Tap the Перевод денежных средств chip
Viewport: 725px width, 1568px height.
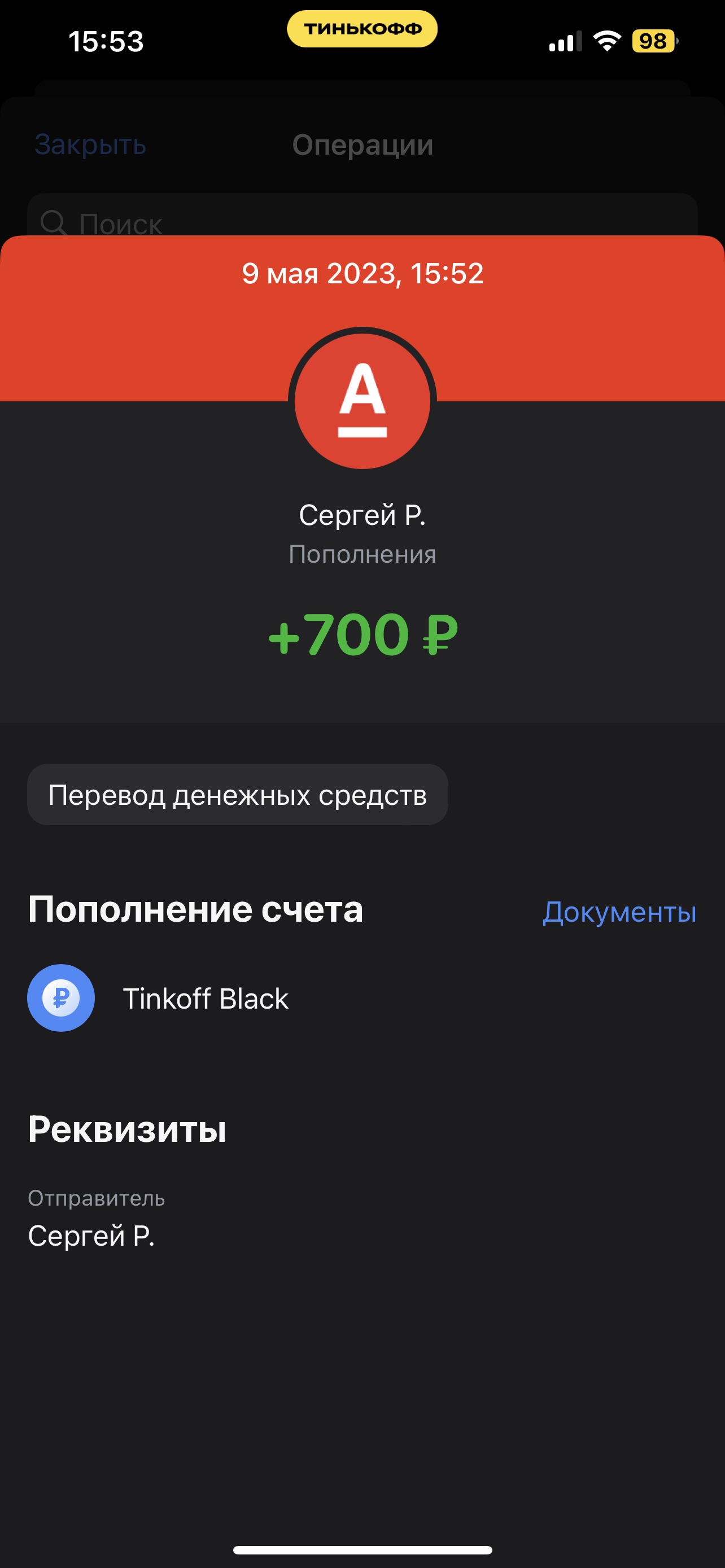pyautogui.click(x=237, y=795)
